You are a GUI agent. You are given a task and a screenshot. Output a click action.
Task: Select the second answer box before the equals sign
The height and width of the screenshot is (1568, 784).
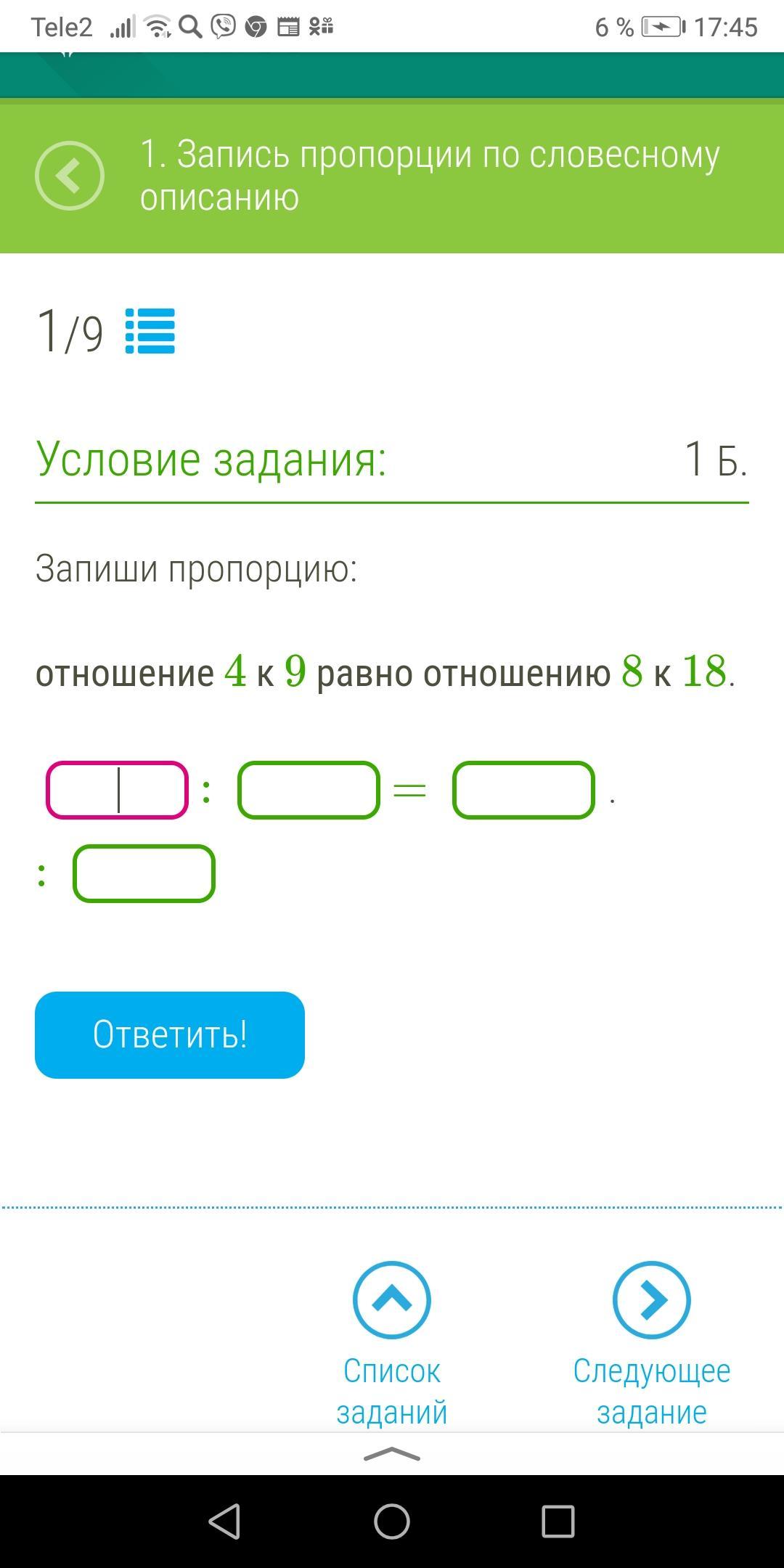309,790
